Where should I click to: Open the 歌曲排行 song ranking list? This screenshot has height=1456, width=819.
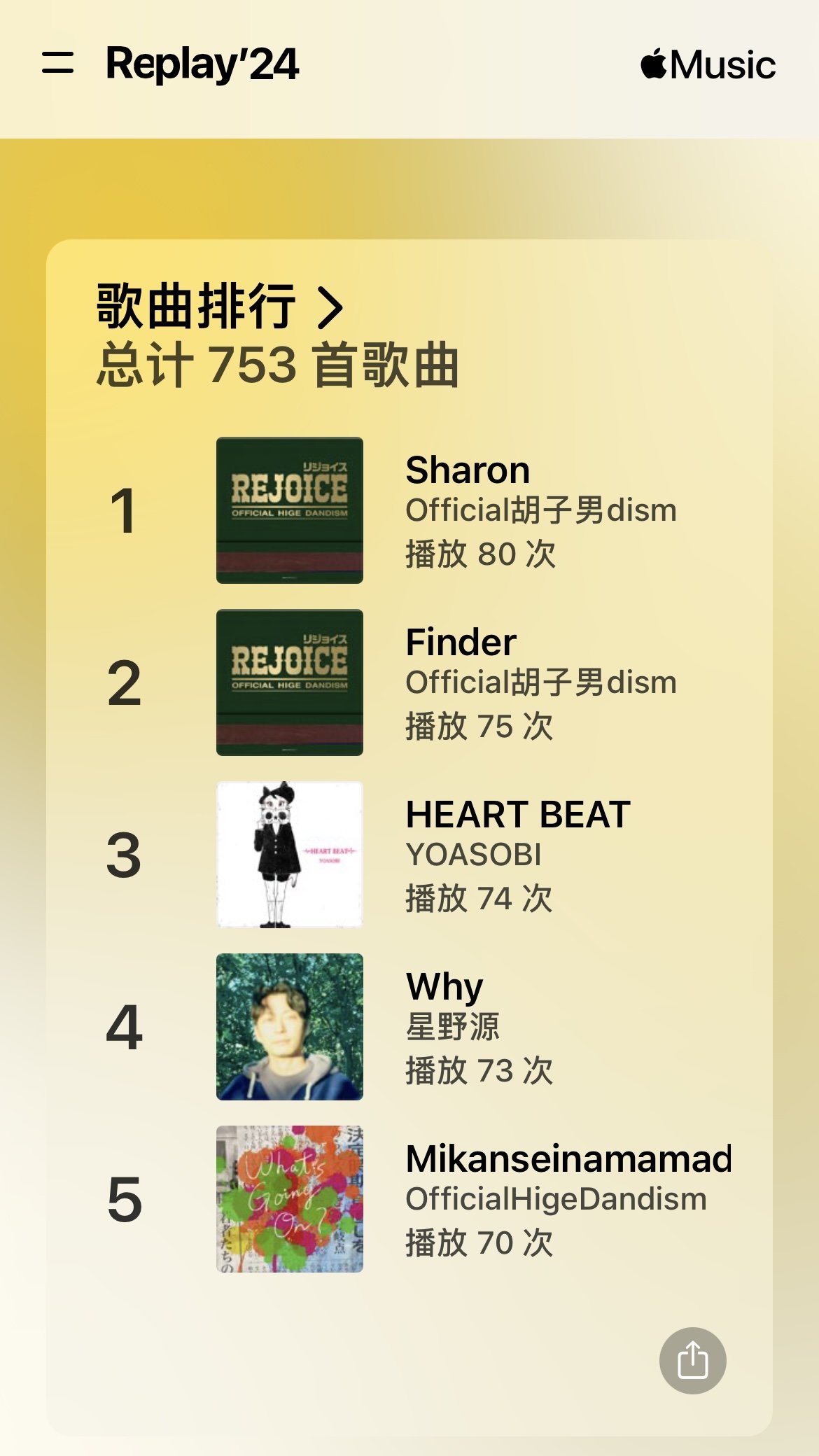[x=220, y=307]
